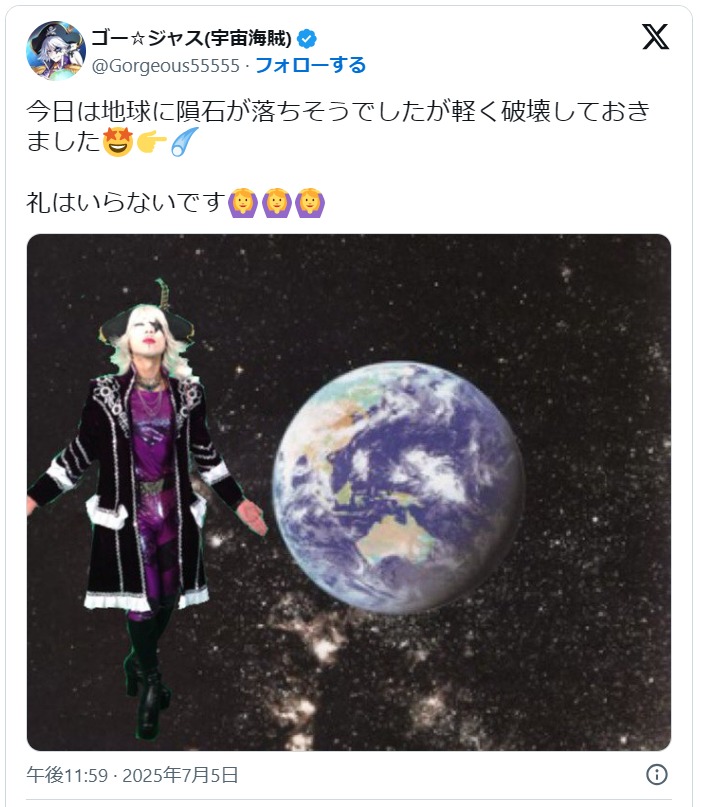701x807 pixels.
Task: Open the tweet's space and Earth image
Action: (x=348, y=492)
